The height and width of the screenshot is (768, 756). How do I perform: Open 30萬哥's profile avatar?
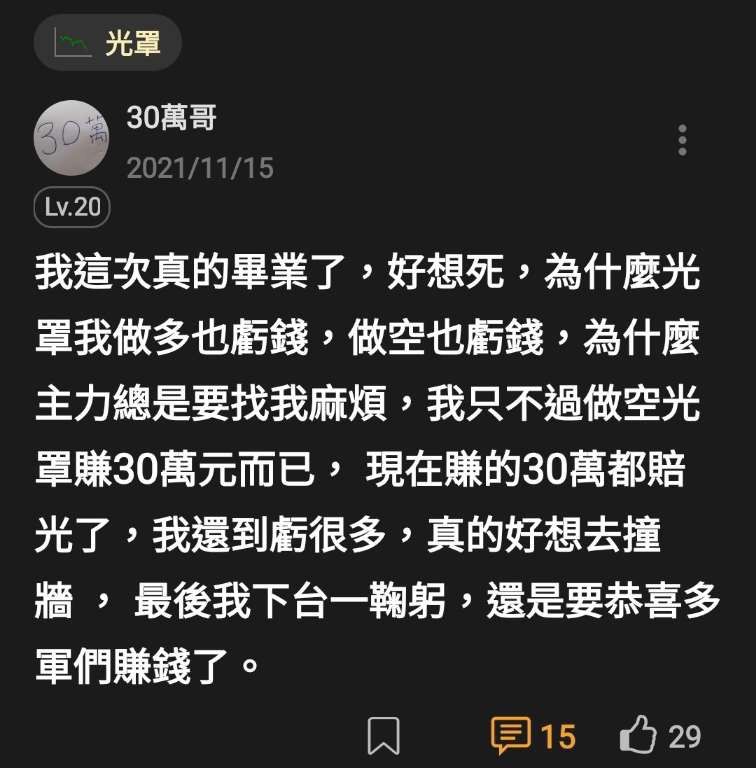(72, 139)
